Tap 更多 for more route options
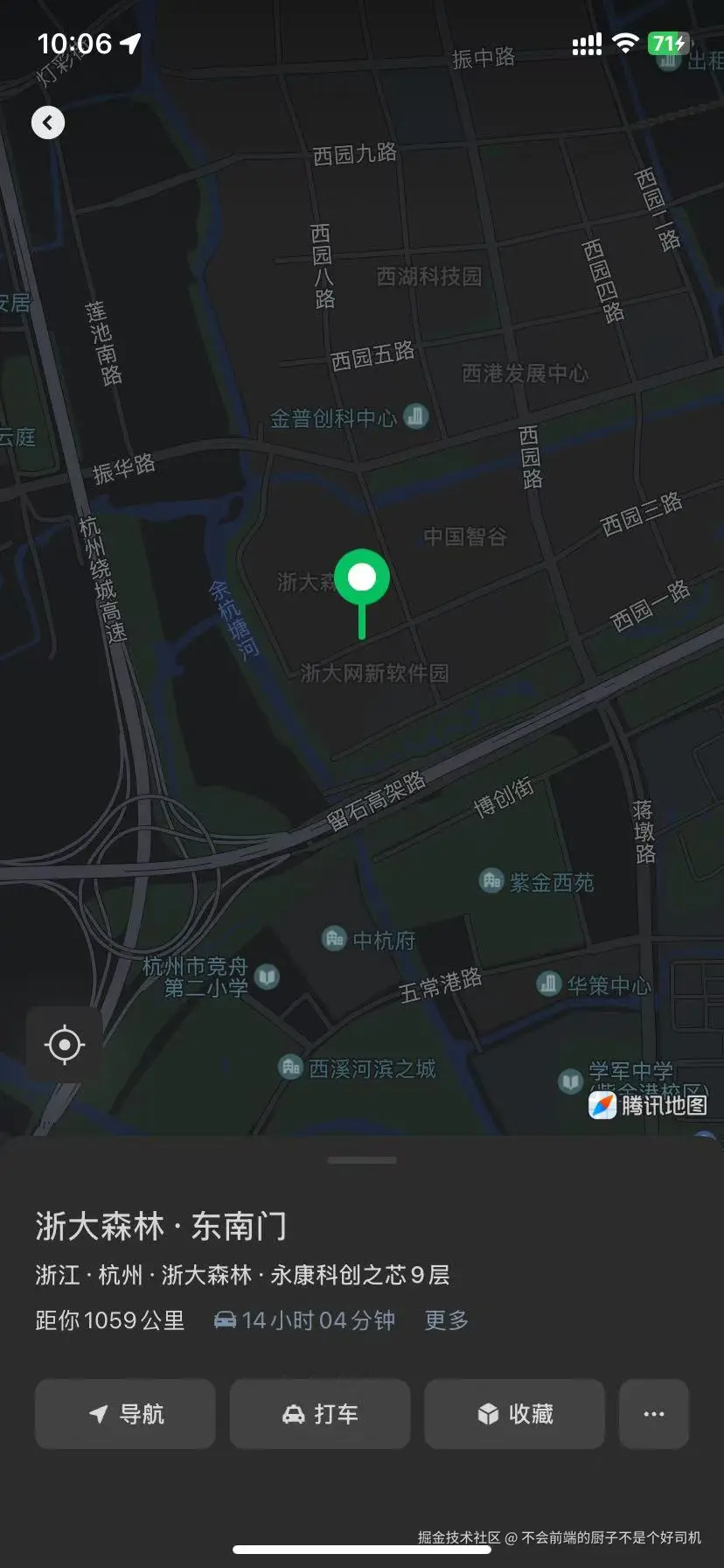The image size is (724, 1568). tap(447, 1319)
